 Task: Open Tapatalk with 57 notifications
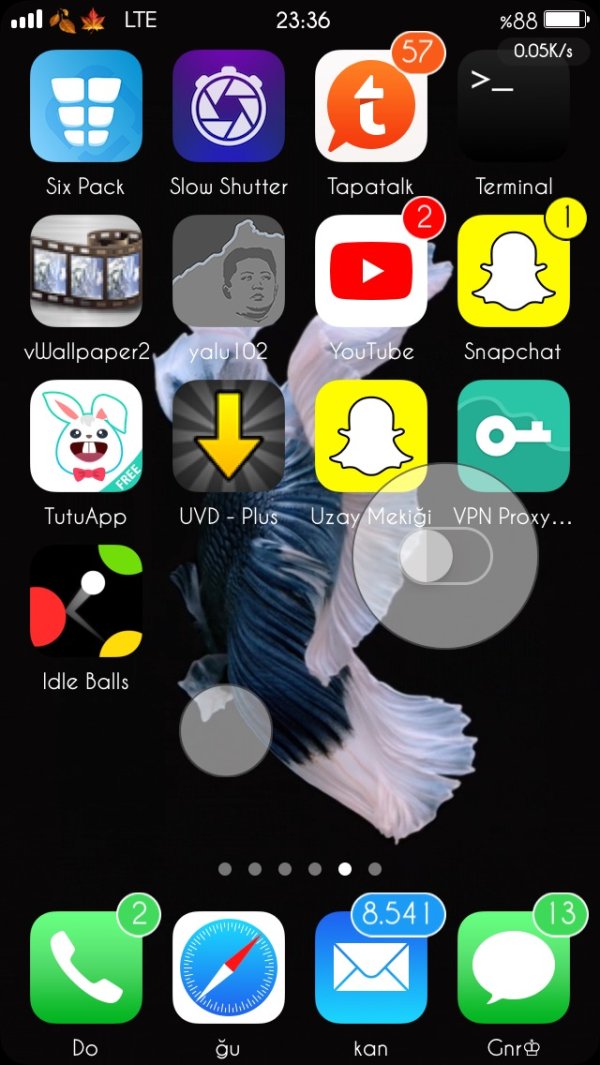[x=370, y=106]
